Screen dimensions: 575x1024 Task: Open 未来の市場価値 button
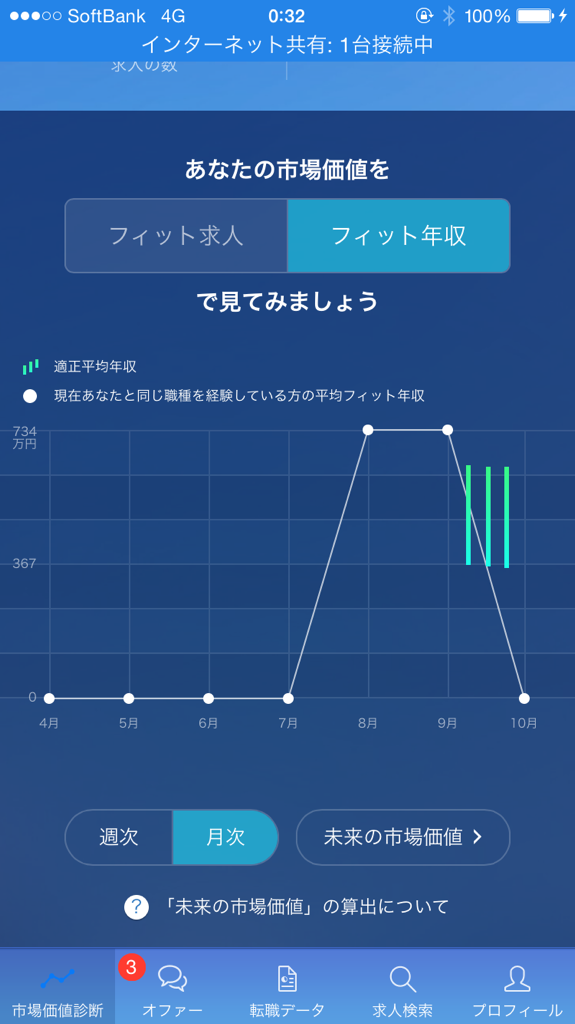(402, 837)
